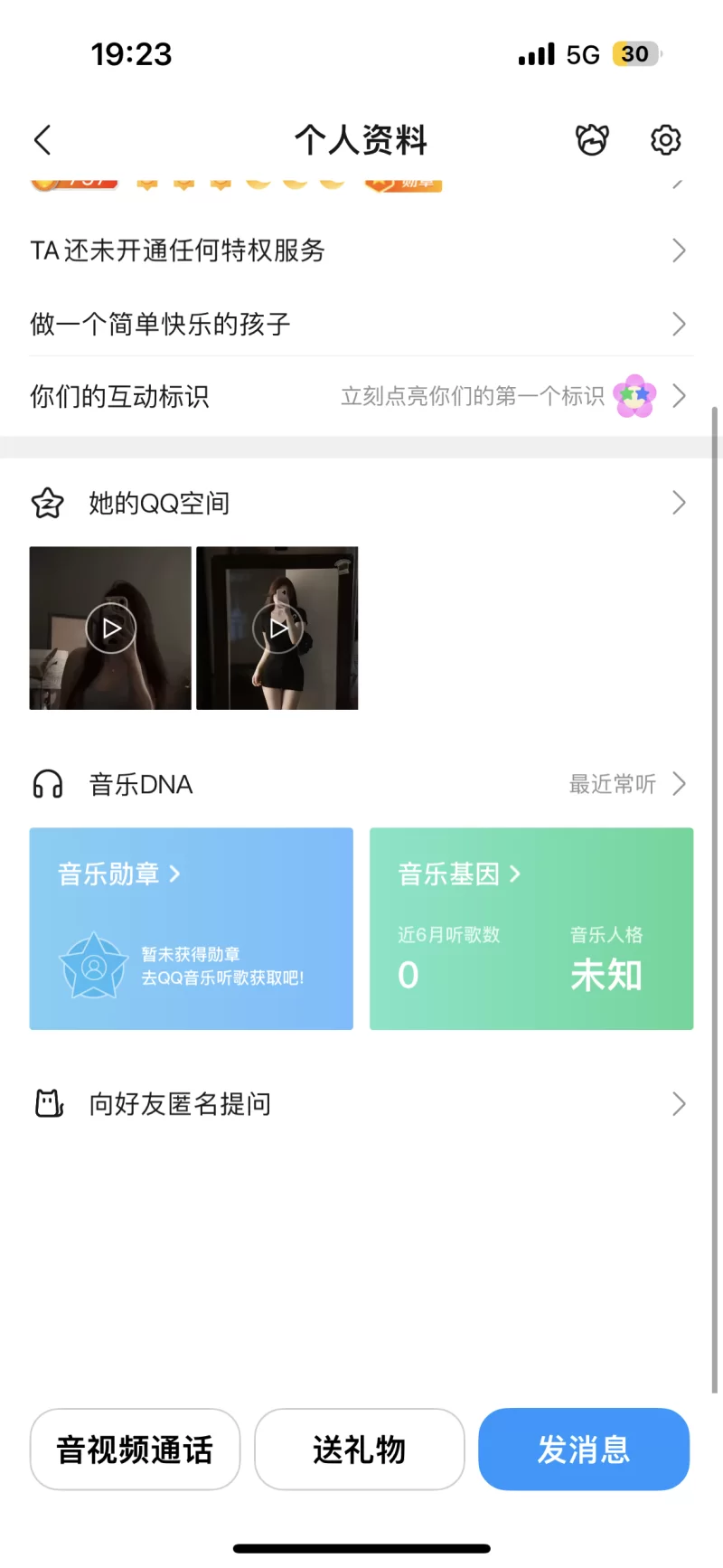Image resolution: width=723 pixels, height=1568 pixels.
Task: Open profile settings gear icon
Action: pyautogui.click(x=665, y=140)
